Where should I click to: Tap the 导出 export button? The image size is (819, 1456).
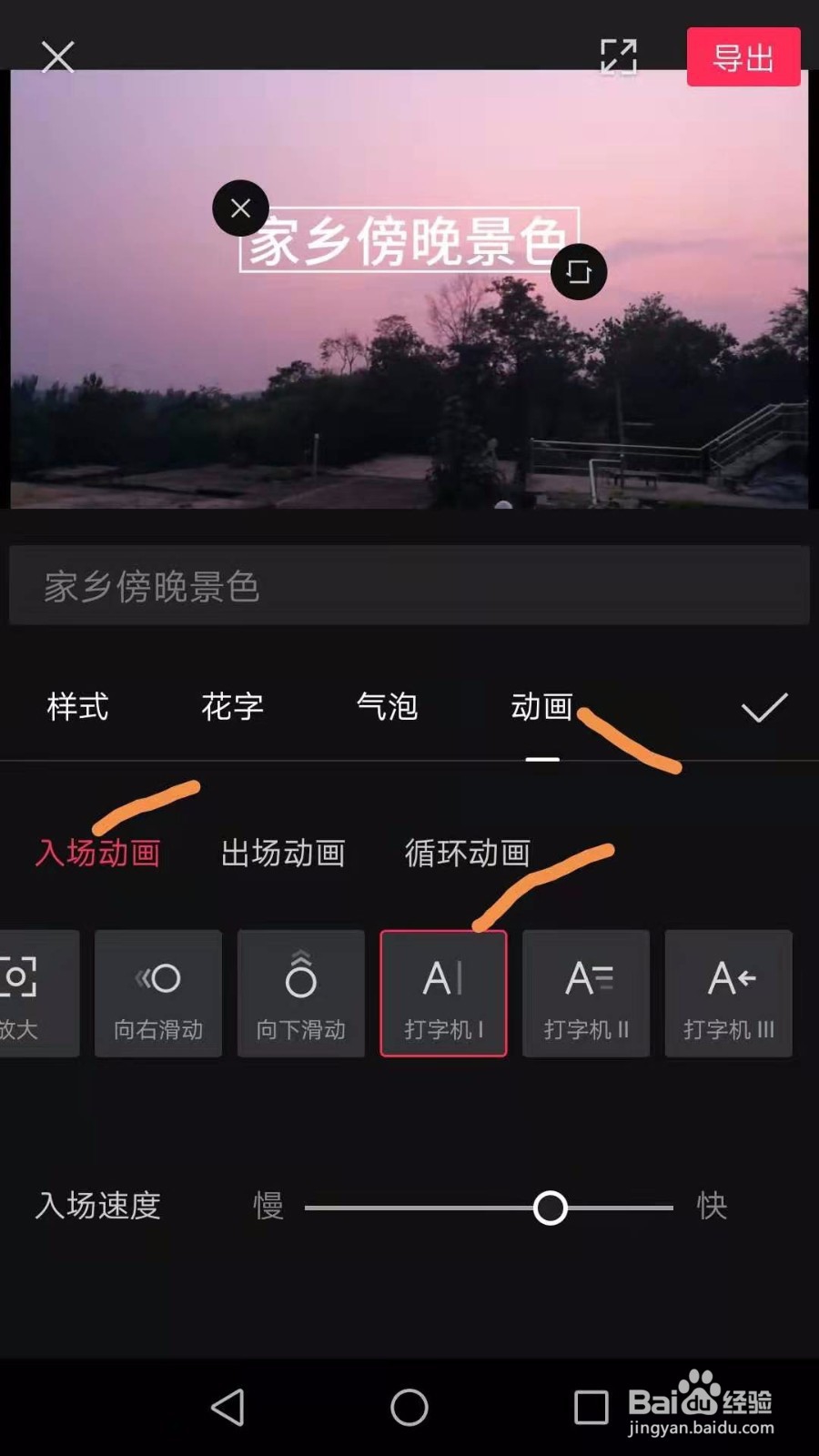pos(743,56)
